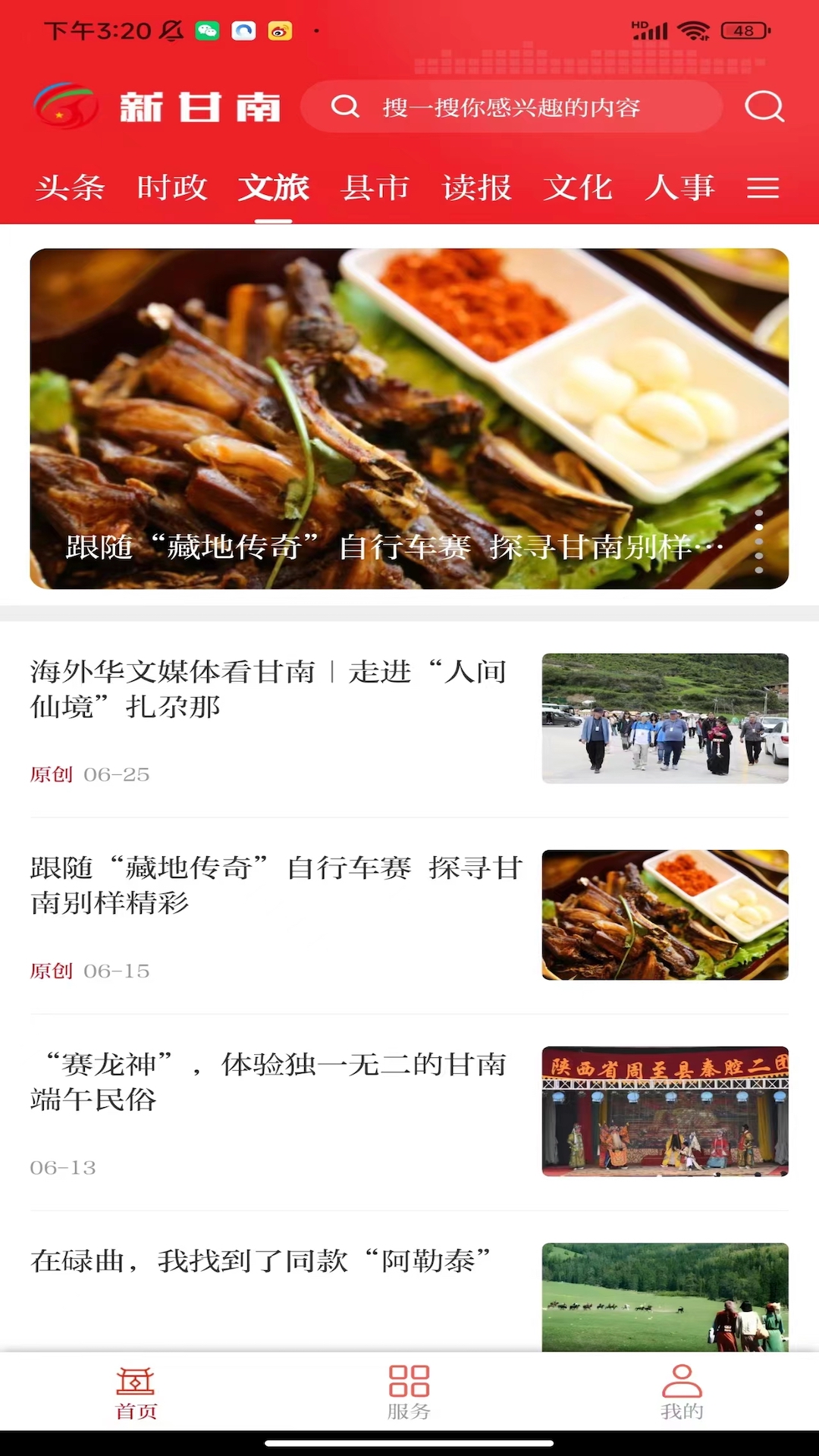819x1456 pixels.
Task: Open the 赛龙神 article thumbnail image
Action: tap(665, 1112)
